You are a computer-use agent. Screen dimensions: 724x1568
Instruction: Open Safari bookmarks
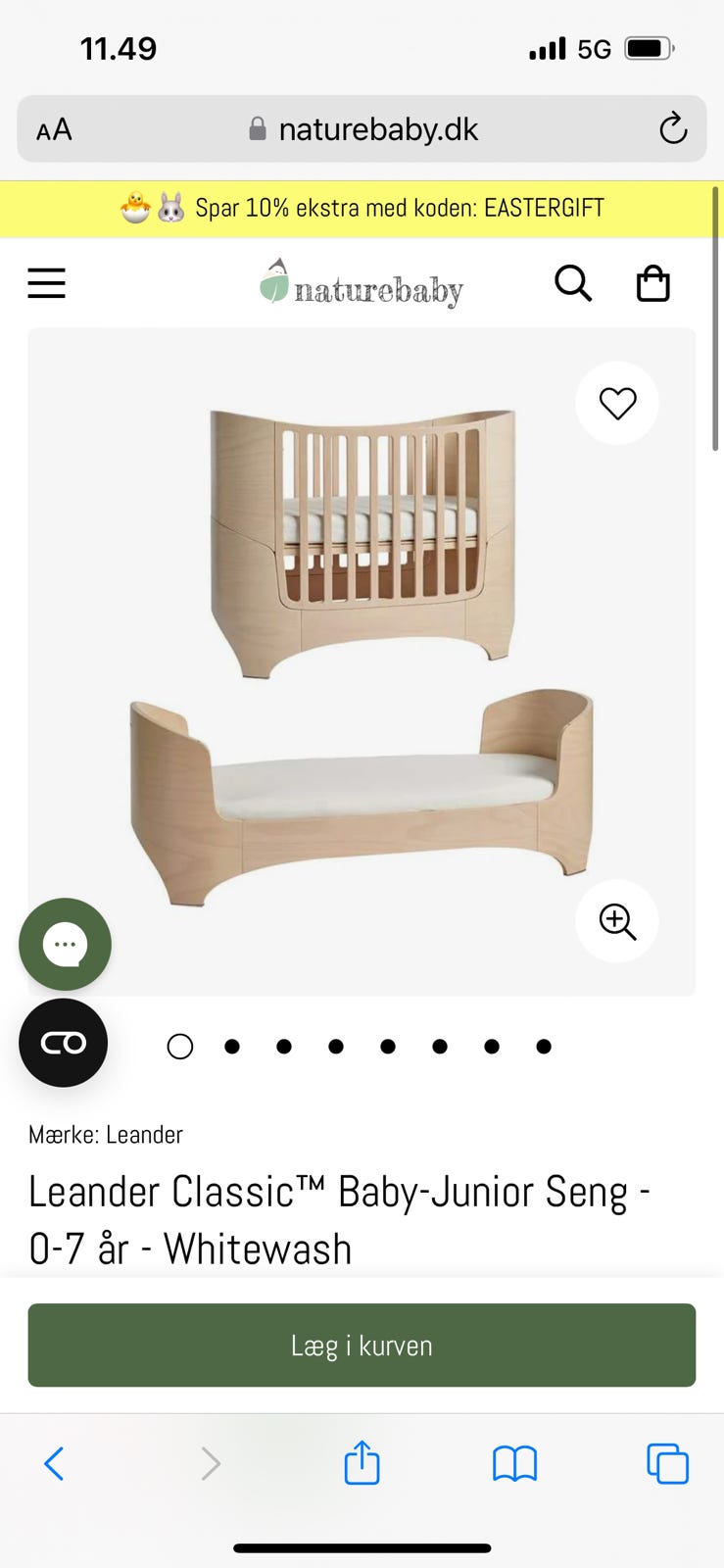[x=514, y=1464]
